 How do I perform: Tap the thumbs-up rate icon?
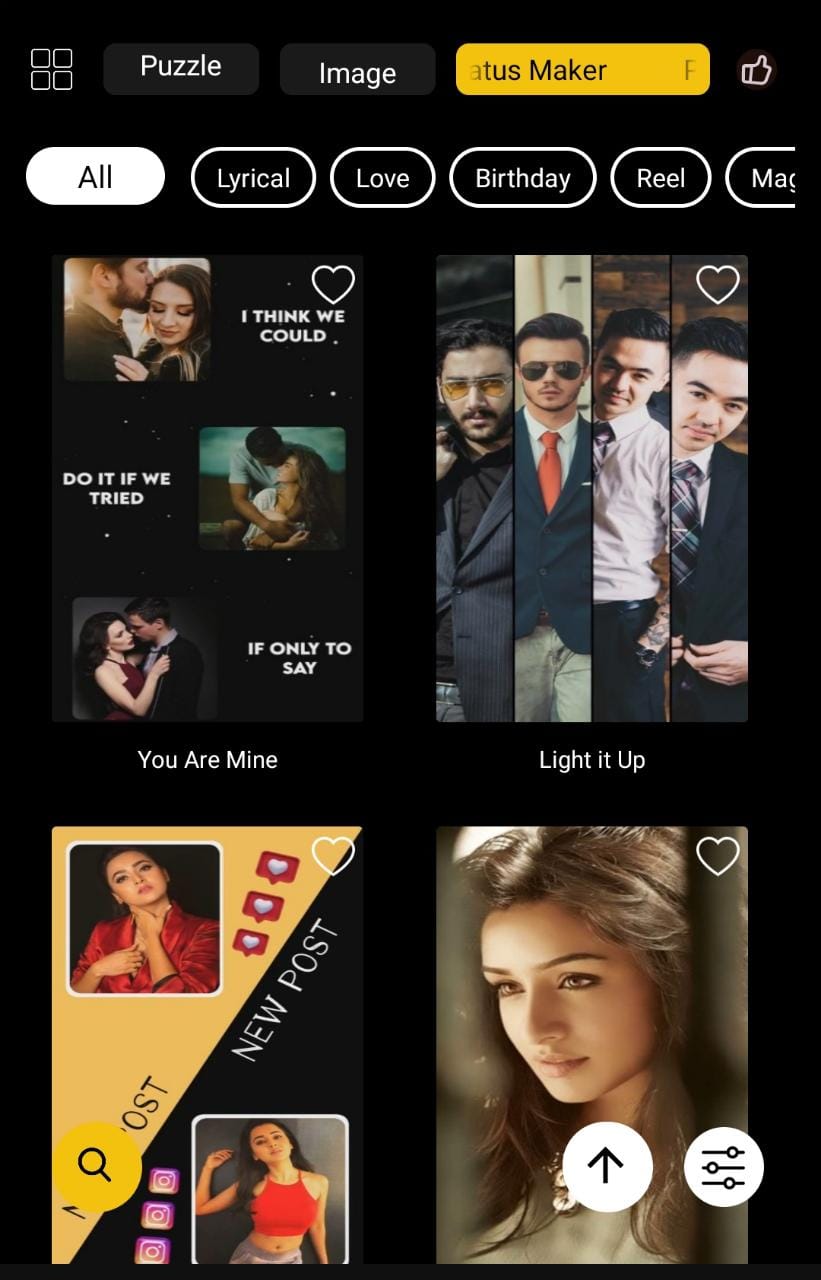756,70
